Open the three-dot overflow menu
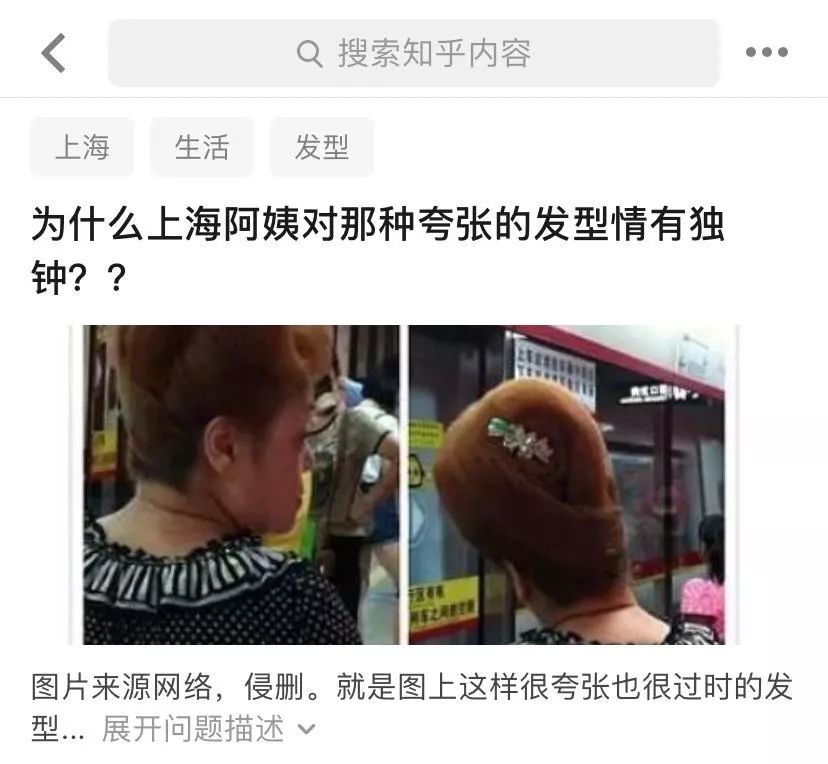The height and width of the screenshot is (764, 828). pyautogui.click(x=766, y=53)
